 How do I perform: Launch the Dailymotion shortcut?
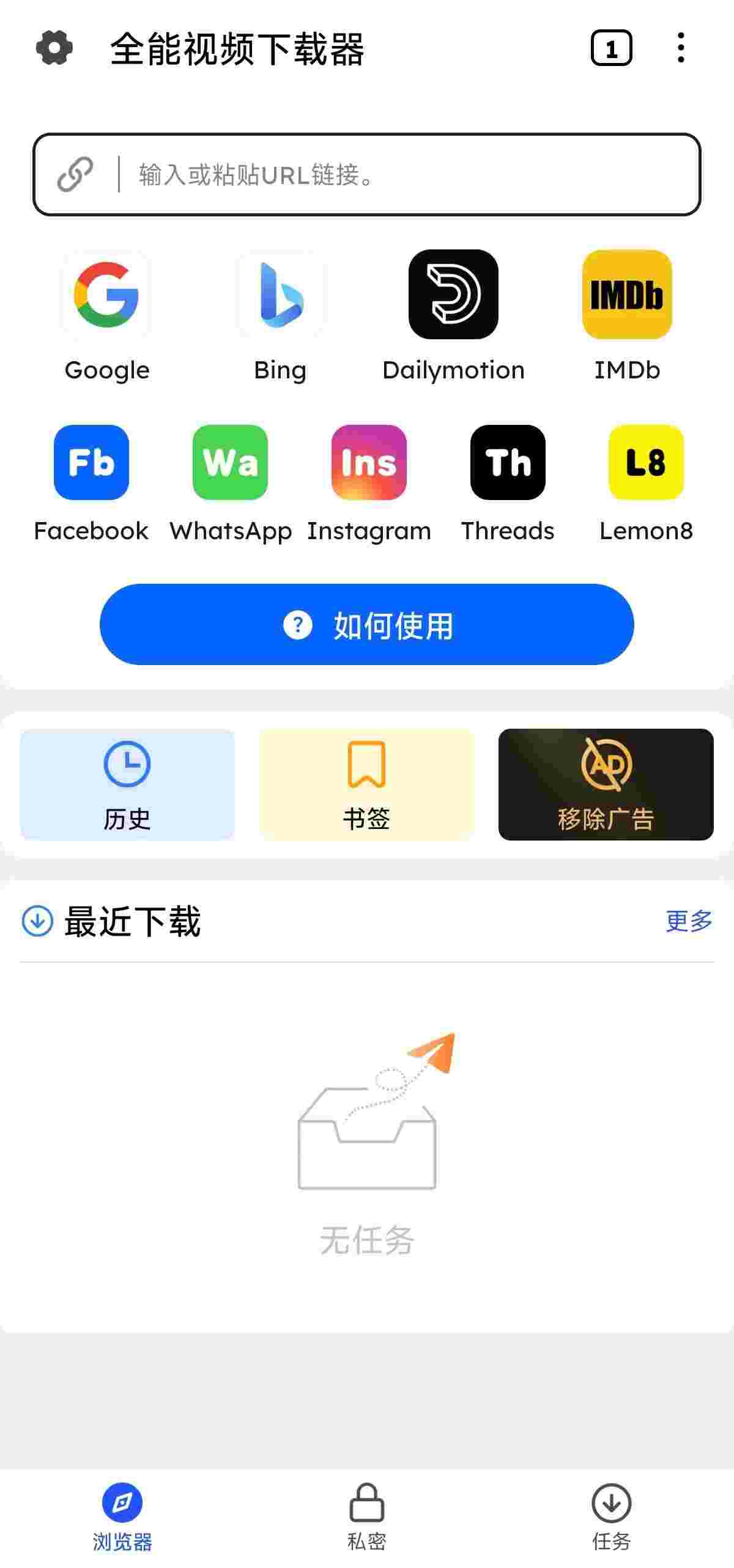tap(453, 295)
